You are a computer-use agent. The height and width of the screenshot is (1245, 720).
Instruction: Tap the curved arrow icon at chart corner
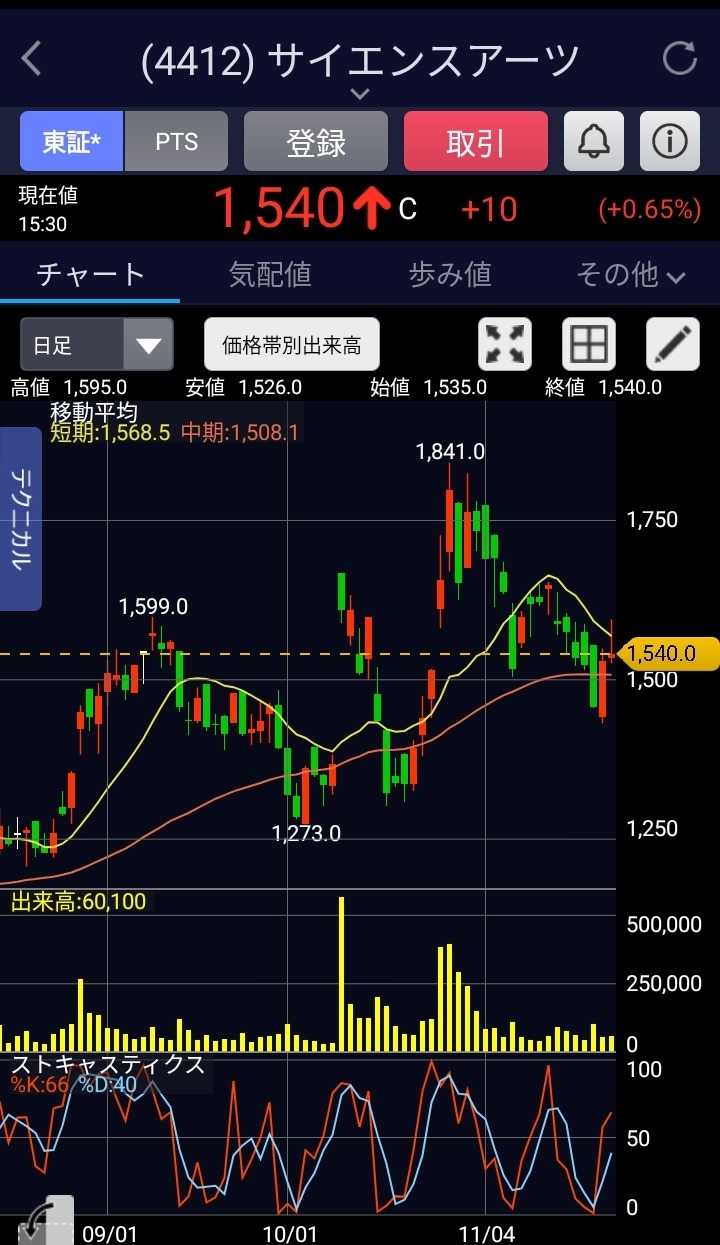(x=40, y=1223)
